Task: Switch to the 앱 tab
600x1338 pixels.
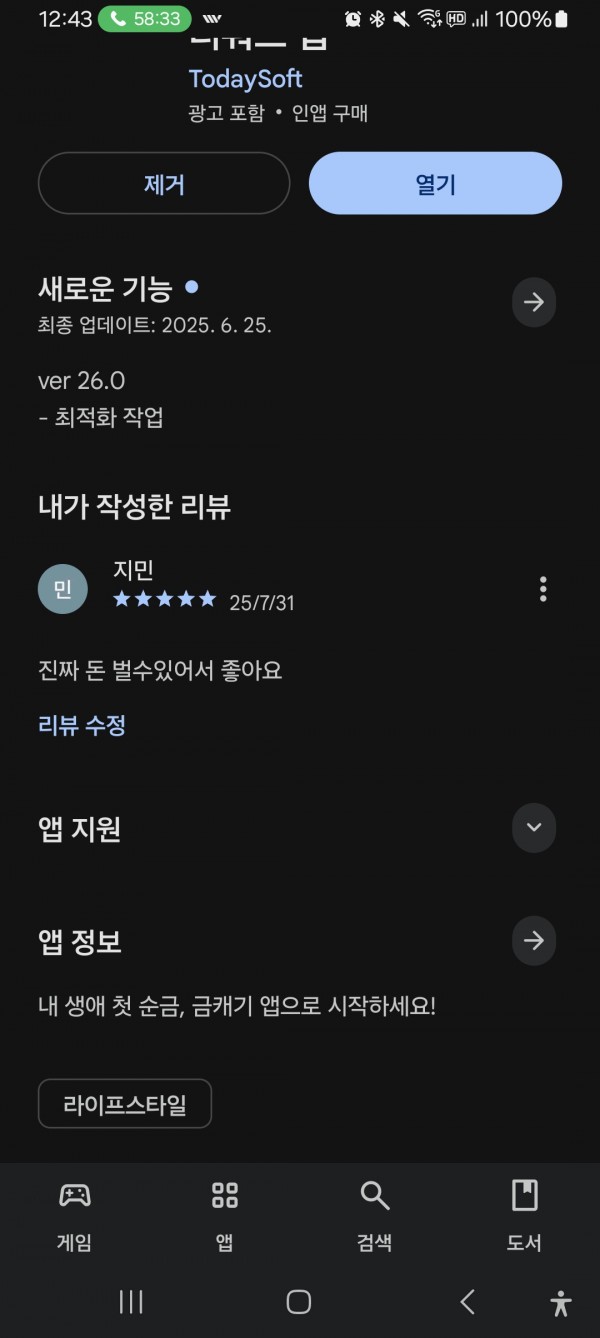Action: pyautogui.click(x=225, y=1215)
